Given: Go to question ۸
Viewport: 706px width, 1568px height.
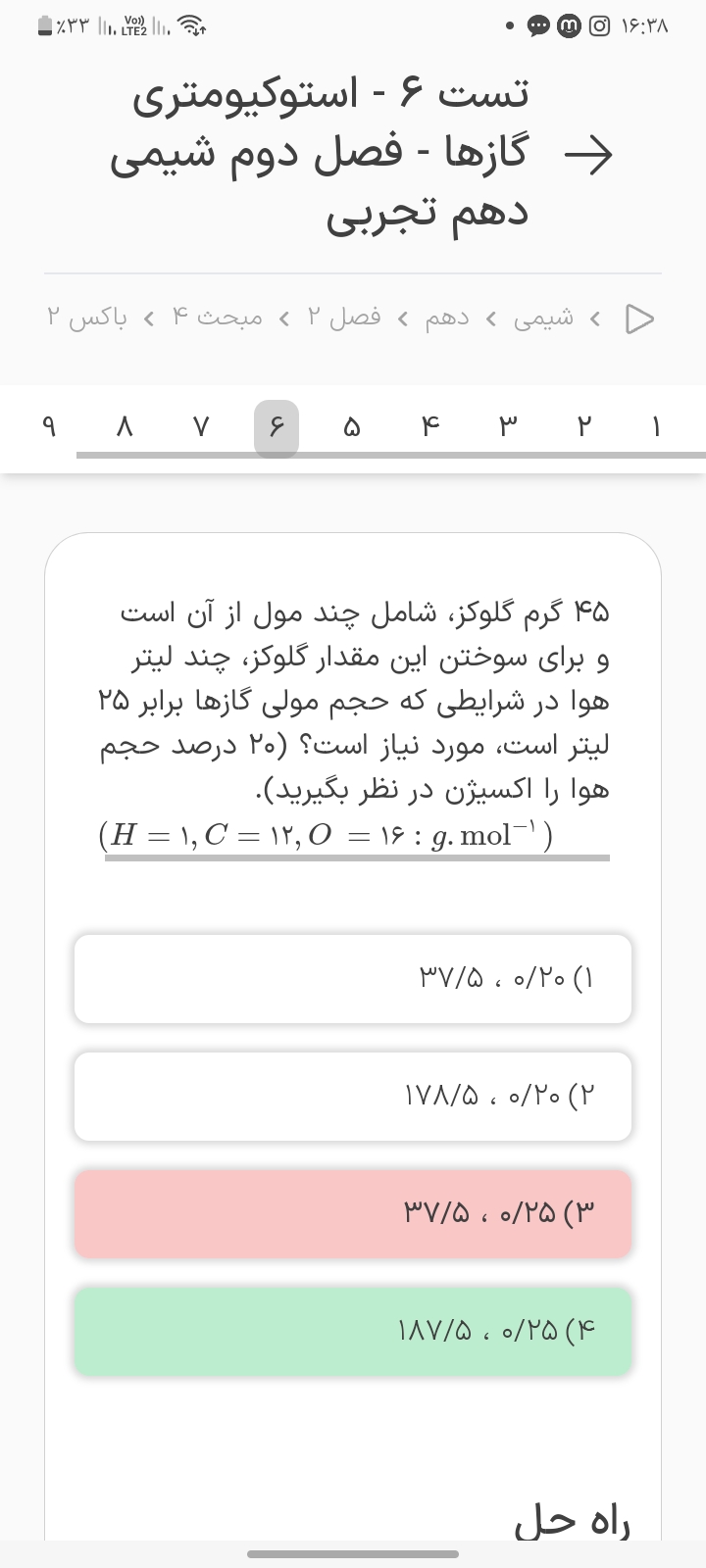Looking at the screenshot, I should click(x=124, y=427).
